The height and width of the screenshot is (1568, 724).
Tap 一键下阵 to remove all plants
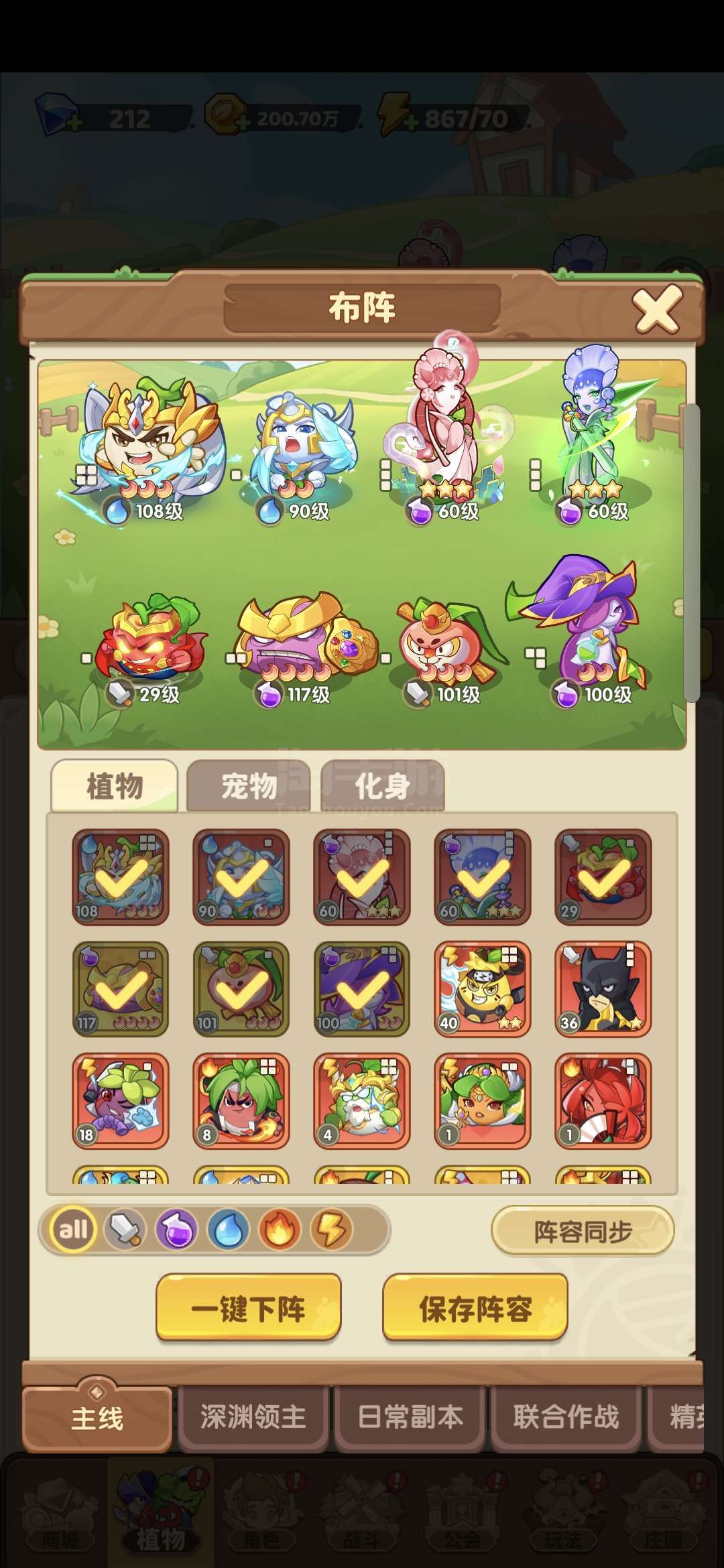pyautogui.click(x=249, y=1308)
